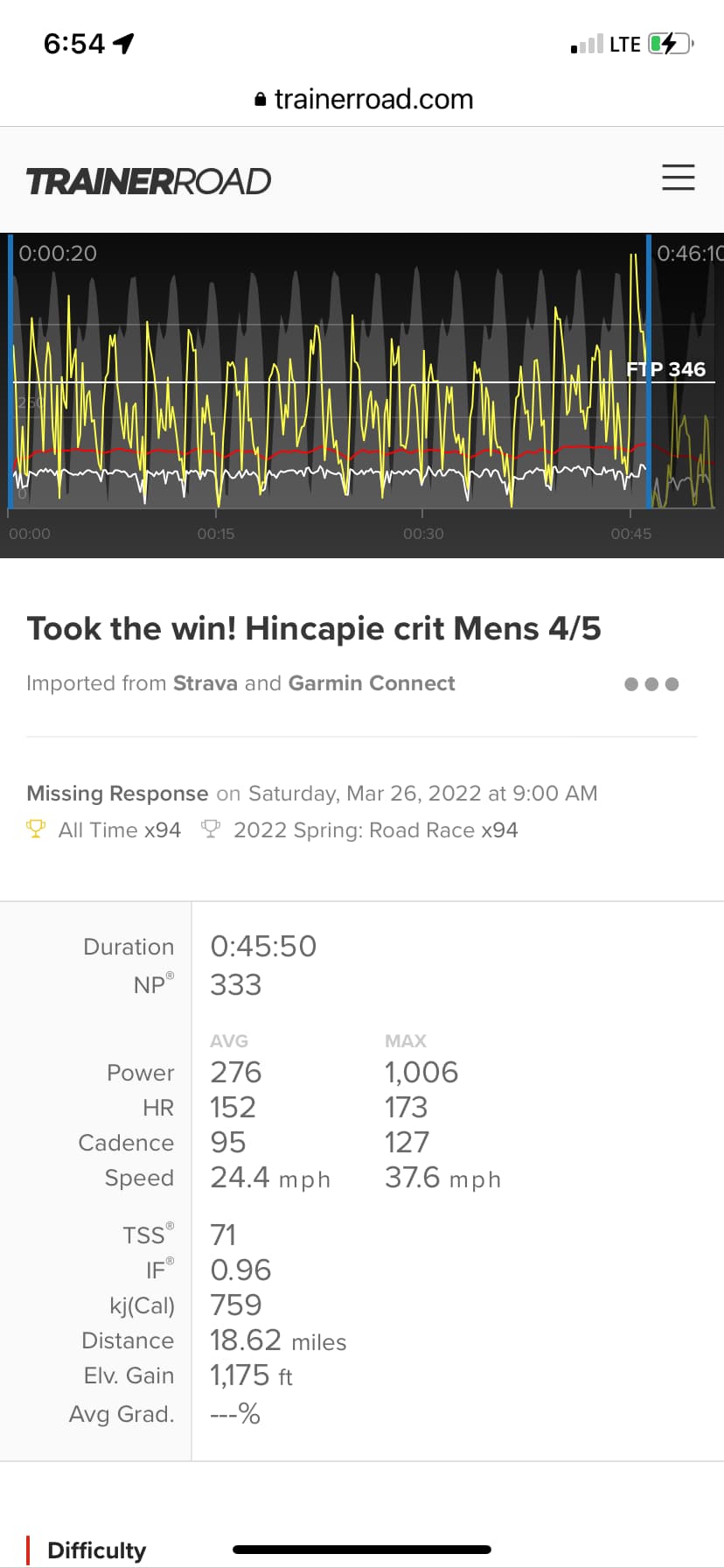This screenshot has width=724, height=1568.
Task: Open the 2022 Spring: Road Race x94 record
Action: point(359,829)
